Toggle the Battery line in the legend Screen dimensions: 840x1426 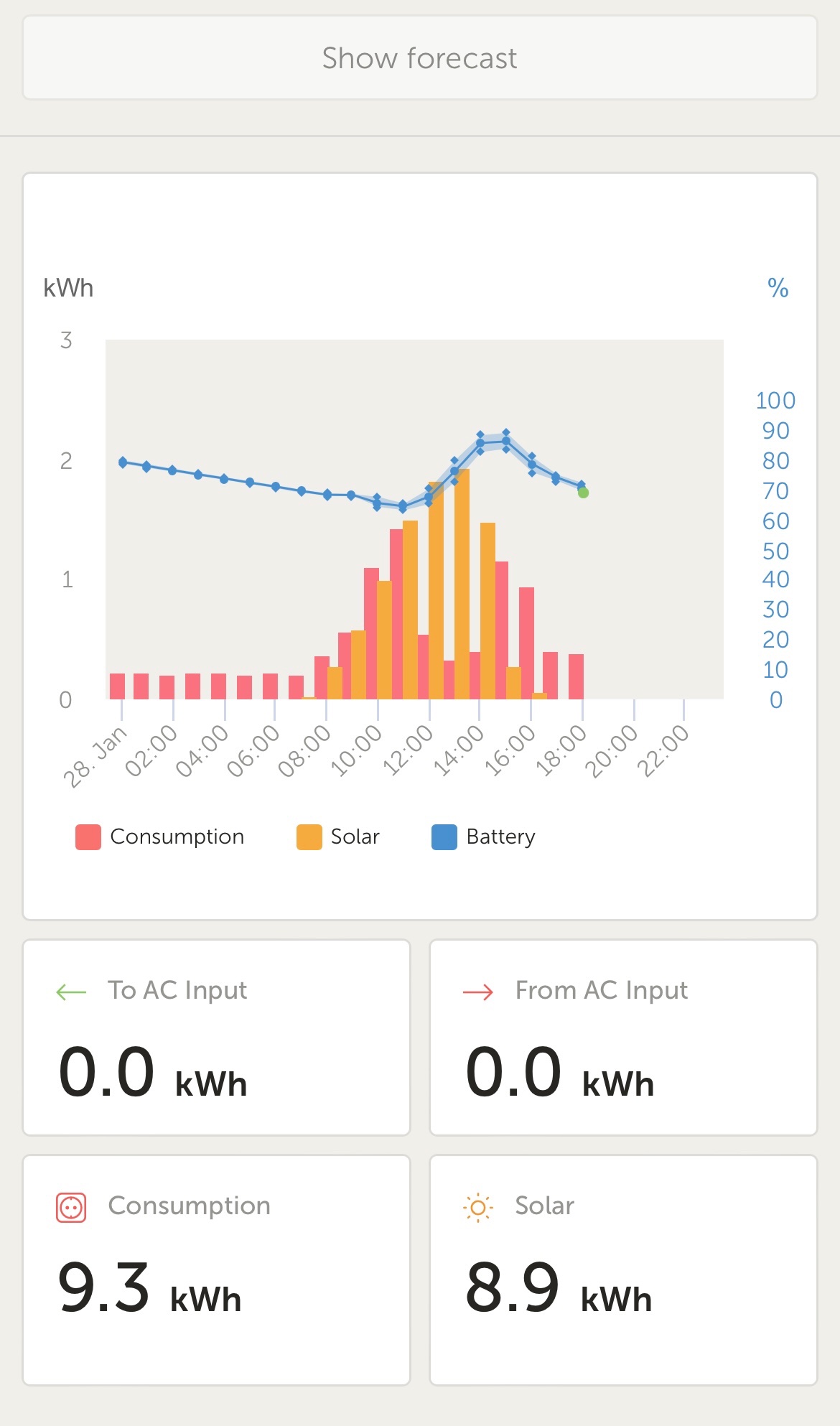(485, 837)
